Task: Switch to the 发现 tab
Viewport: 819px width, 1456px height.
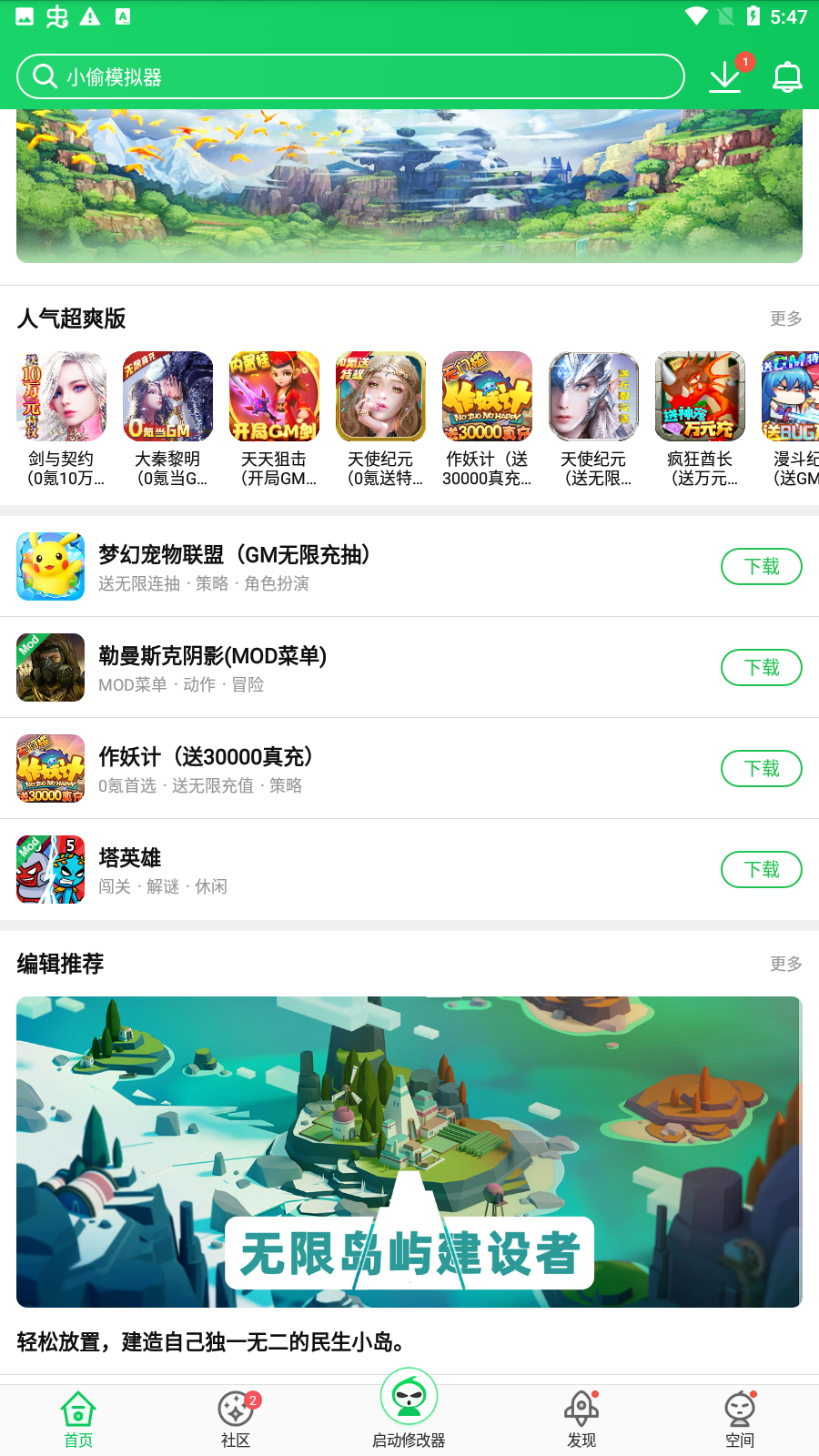Action: click(x=581, y=1419)
